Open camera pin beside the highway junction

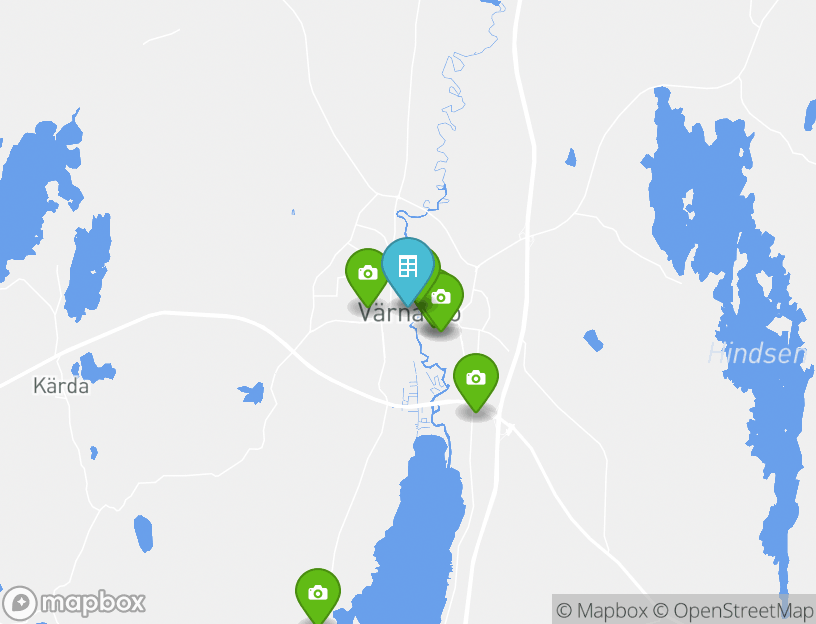(x=476, y=378)
